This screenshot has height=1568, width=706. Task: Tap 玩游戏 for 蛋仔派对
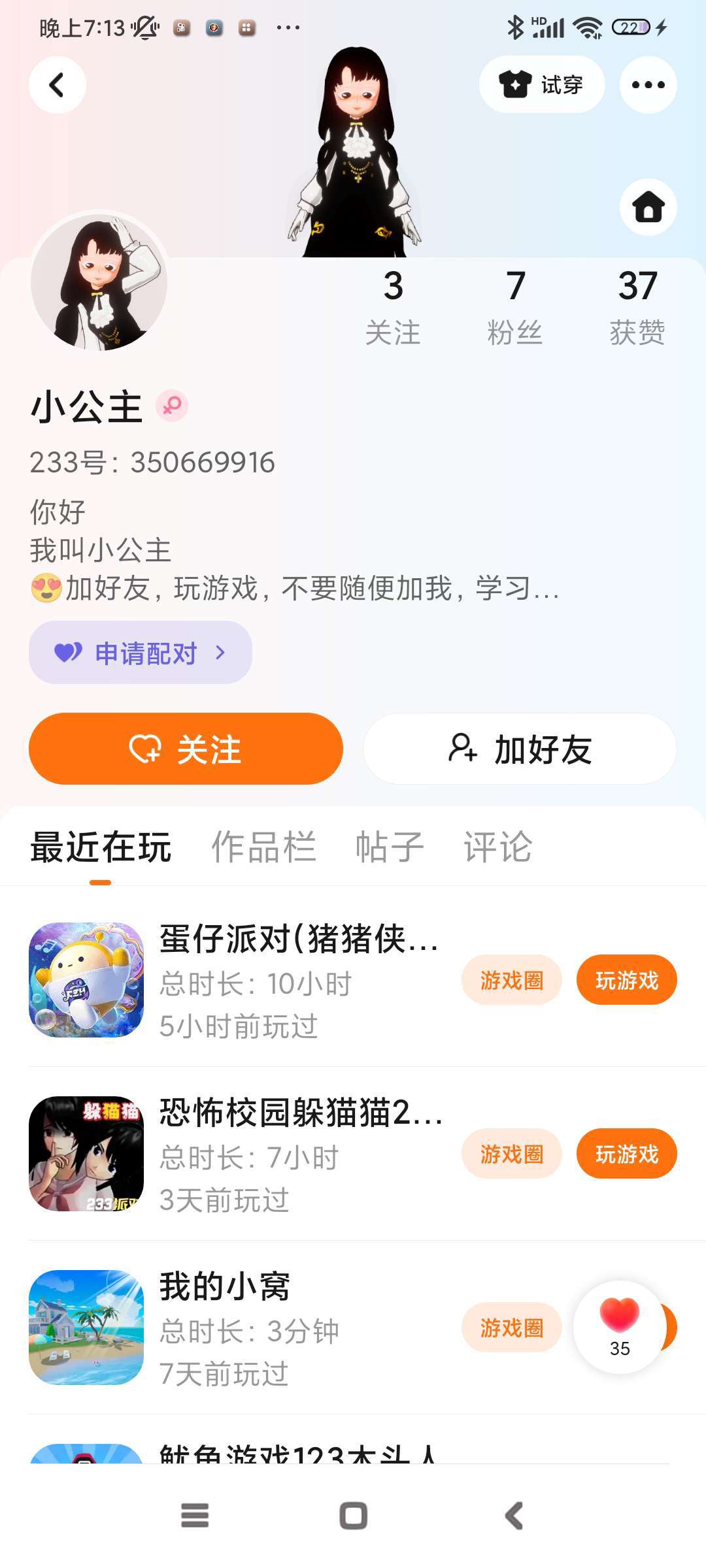[627, 980]
